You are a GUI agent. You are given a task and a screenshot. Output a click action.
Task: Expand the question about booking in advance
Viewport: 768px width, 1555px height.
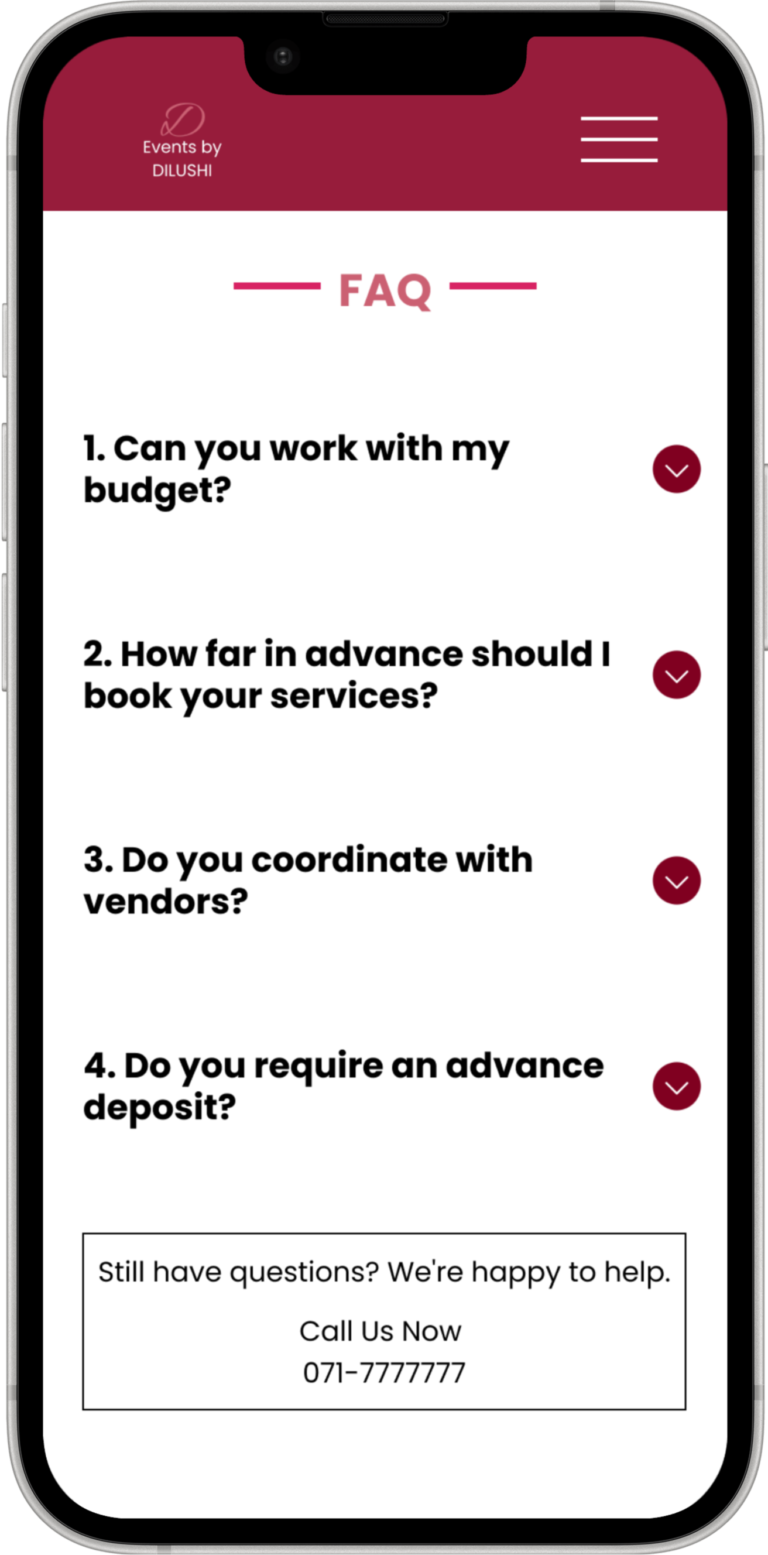(677, 675)
